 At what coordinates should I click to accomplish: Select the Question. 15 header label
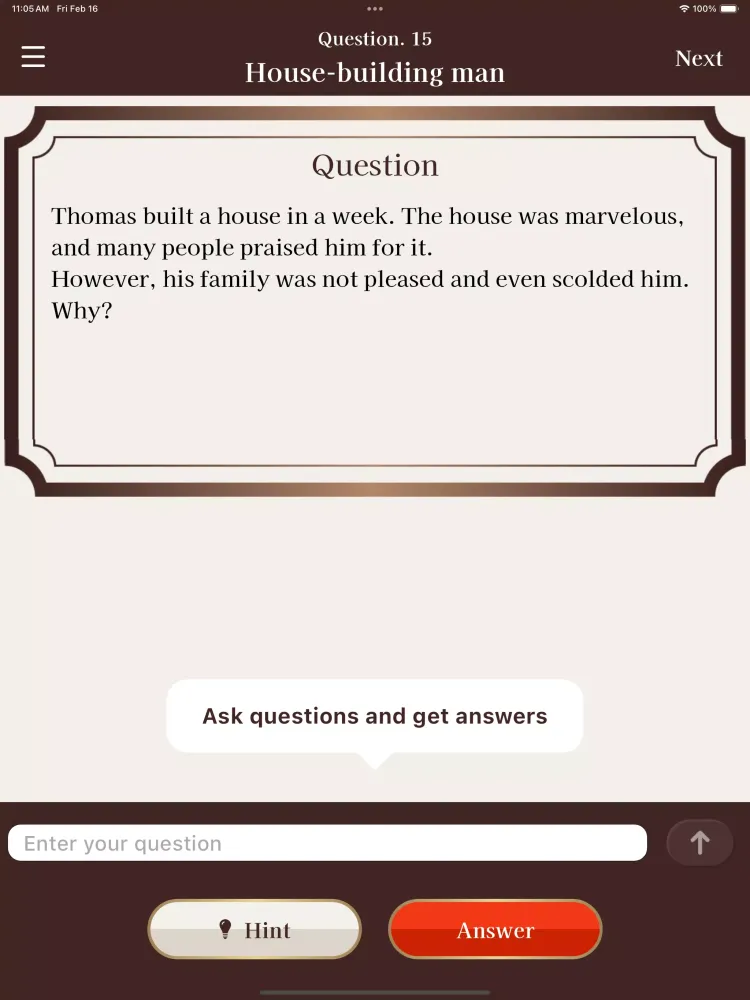pos(375,38)
